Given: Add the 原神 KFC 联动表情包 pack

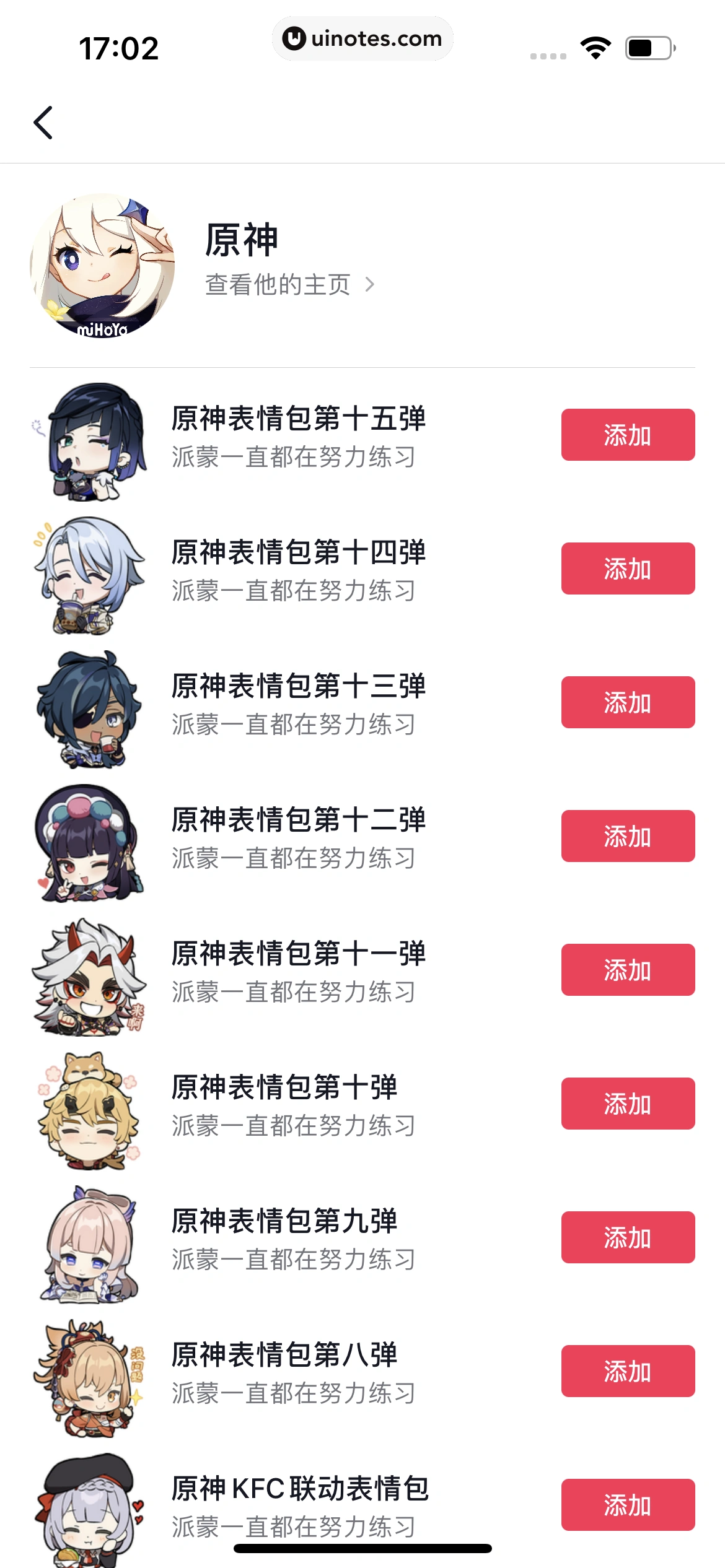Looking at the screenshot, I should tap(627, 1504).
